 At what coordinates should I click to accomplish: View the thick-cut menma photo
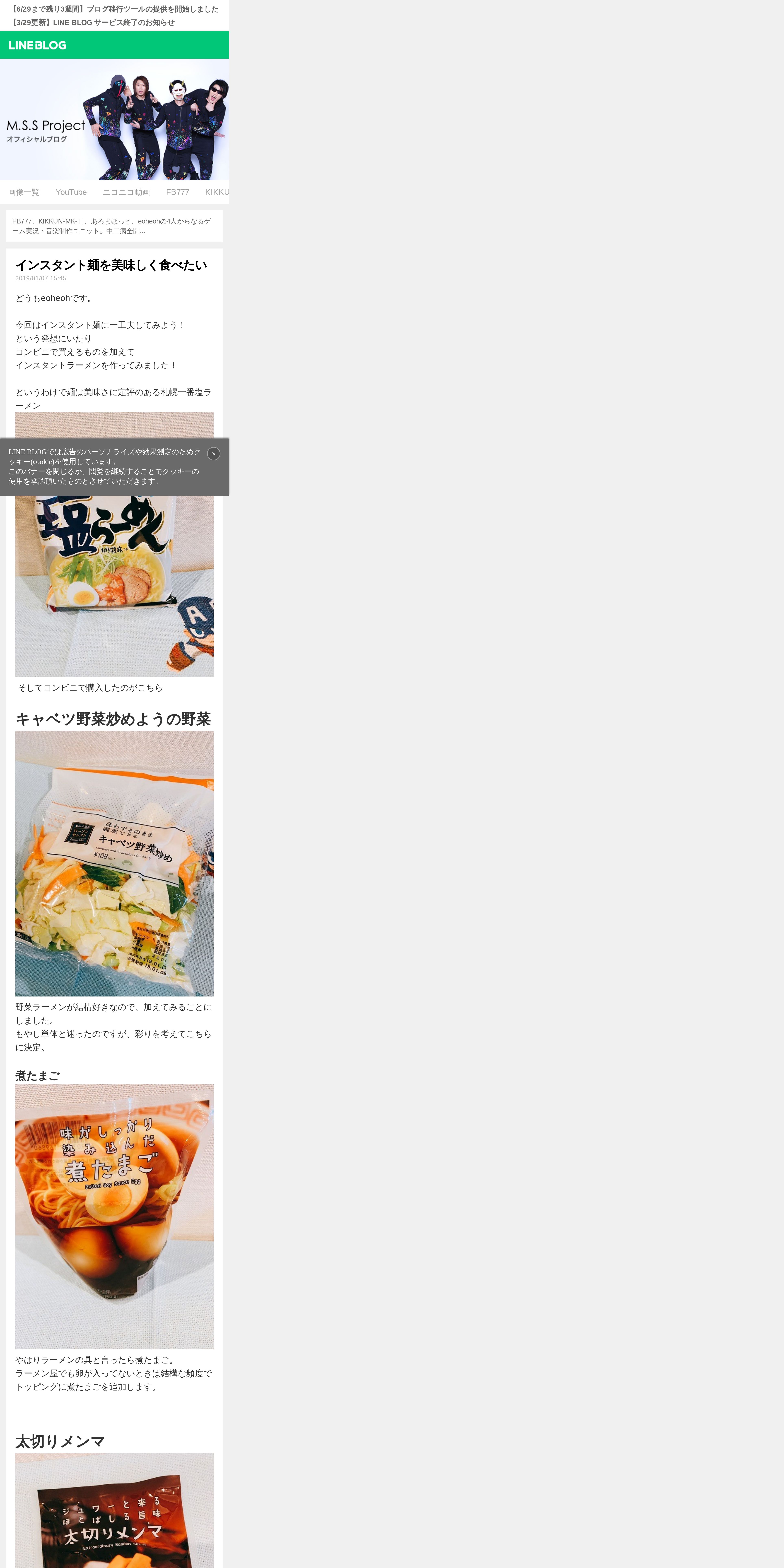[x=114, y=1510]
